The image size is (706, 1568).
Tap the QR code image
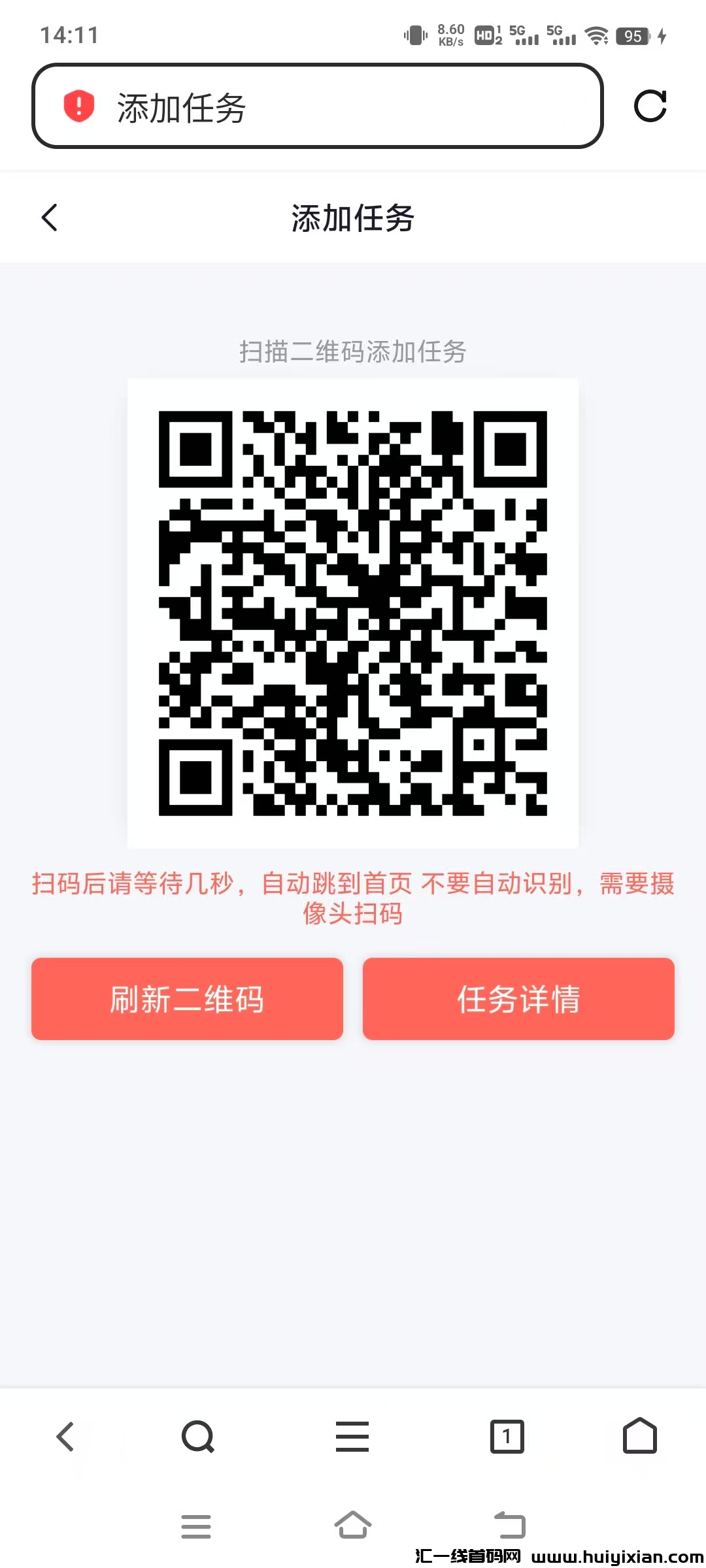point(353,613)
